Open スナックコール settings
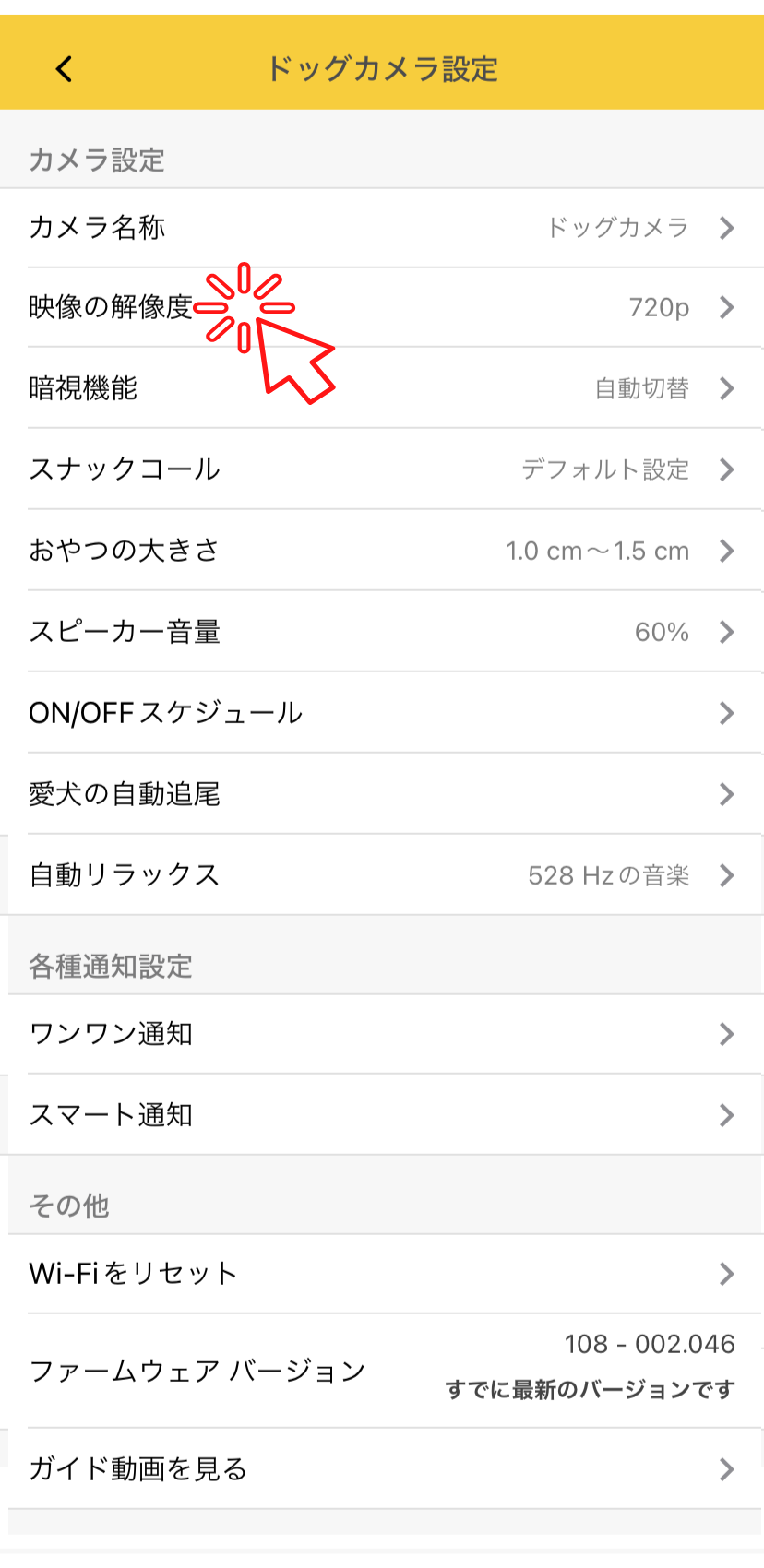This screenshot has width=764, height=1568. tap(382, 469)
